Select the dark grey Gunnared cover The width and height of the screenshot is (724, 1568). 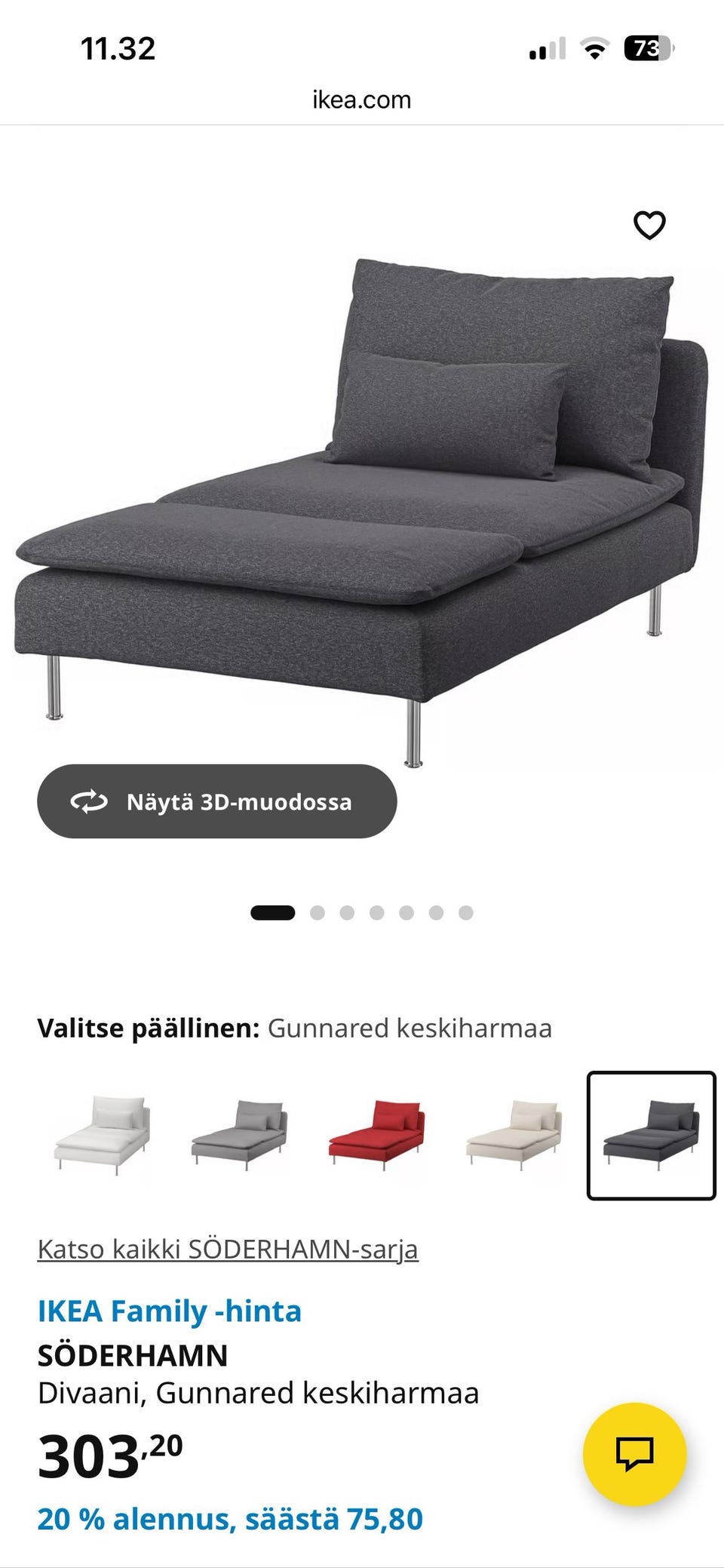point(651,1135)
